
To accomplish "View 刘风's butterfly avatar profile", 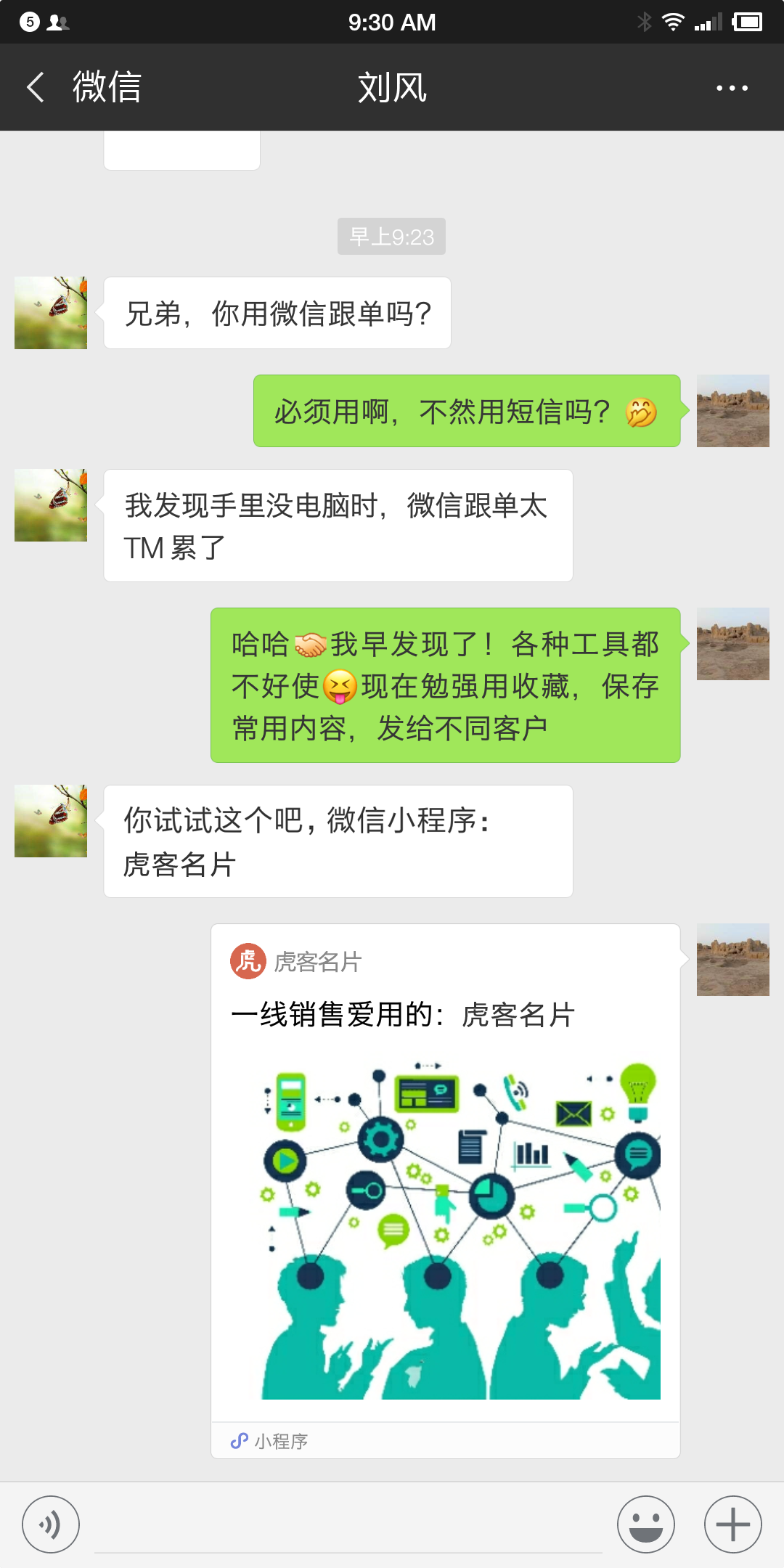I will click(x=51, y=313).
